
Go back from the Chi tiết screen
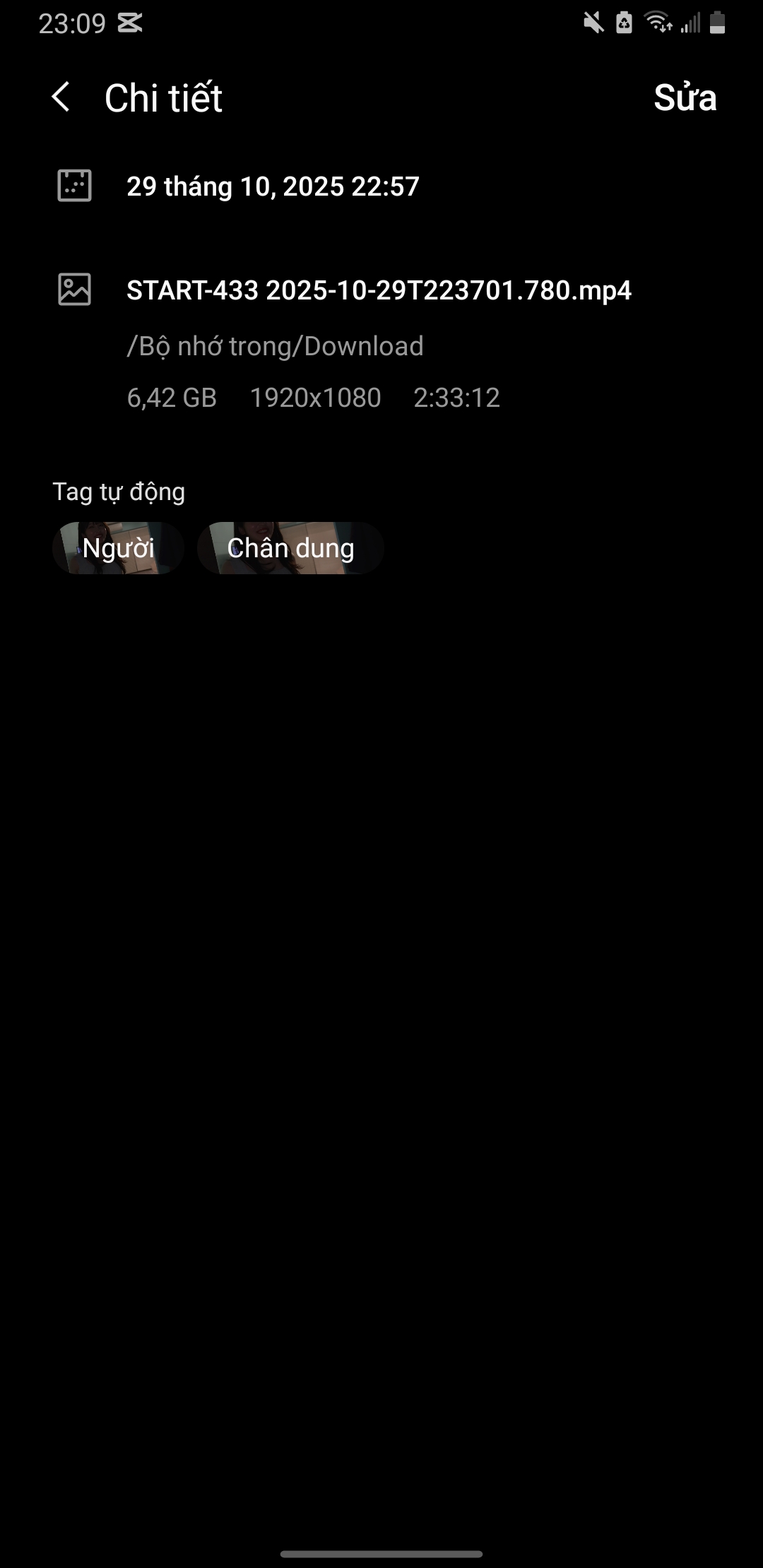61,97
